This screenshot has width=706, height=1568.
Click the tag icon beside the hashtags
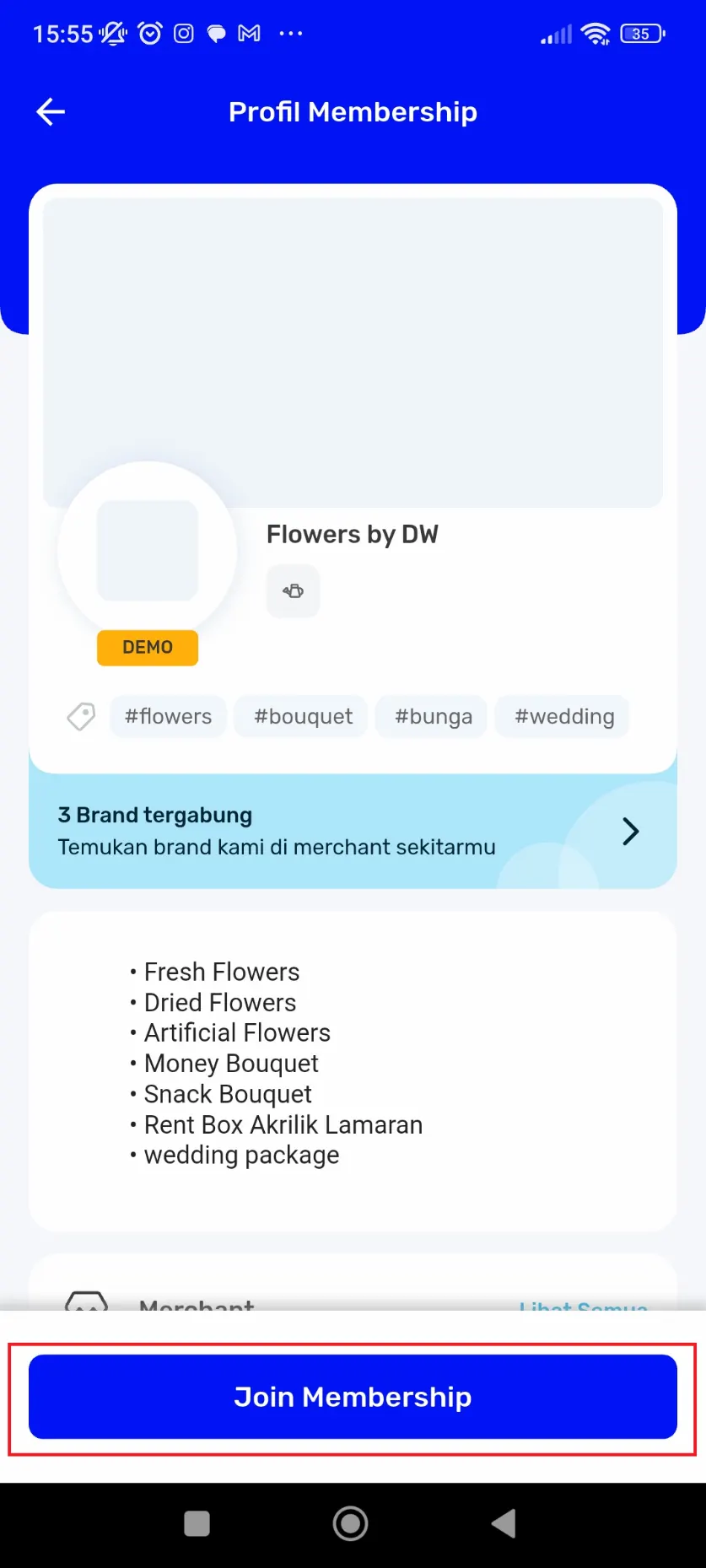pyautogui.click(x=80, y=715)
